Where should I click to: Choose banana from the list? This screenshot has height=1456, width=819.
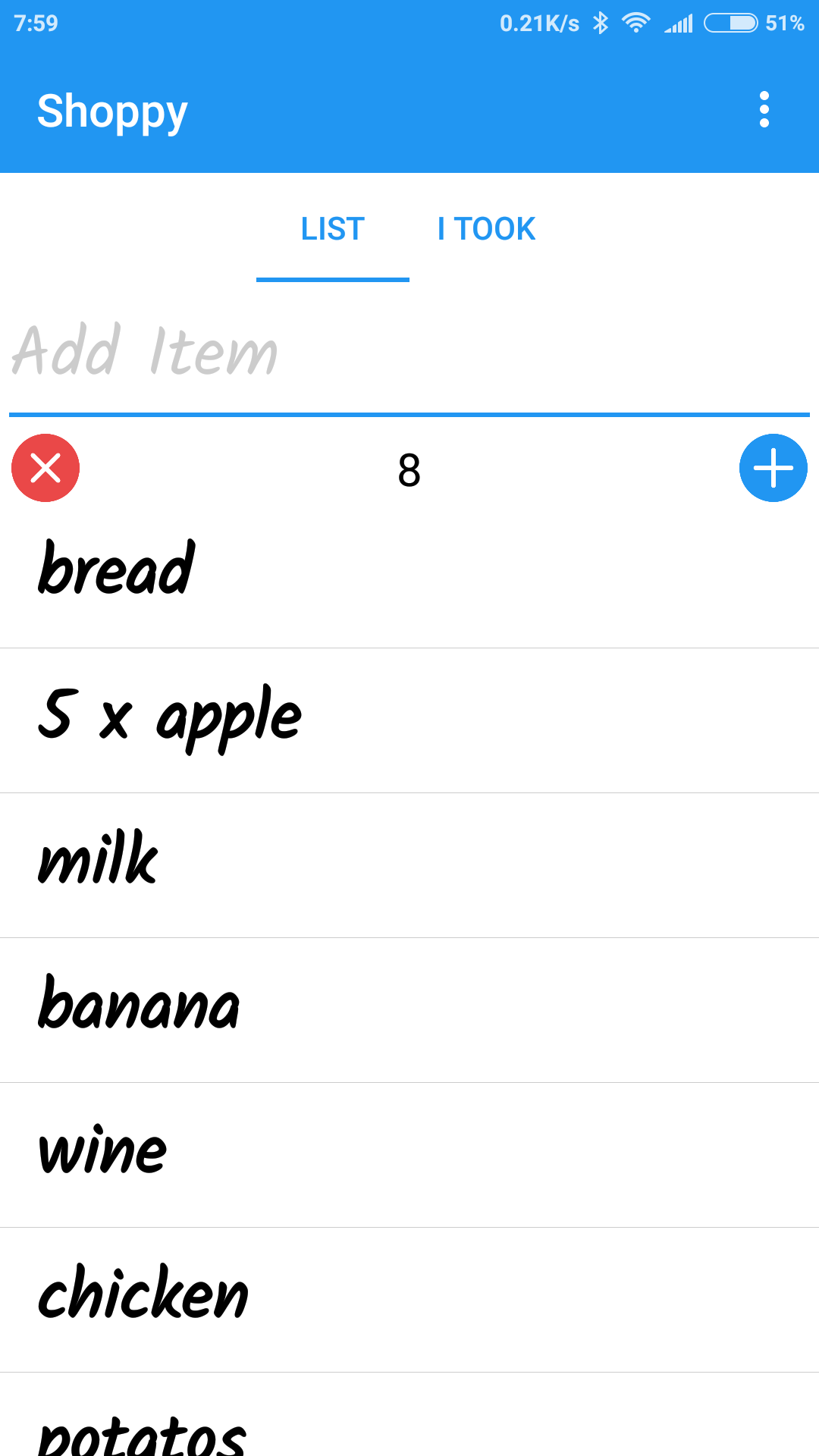pyautogui.click(x=409, y=1010)
